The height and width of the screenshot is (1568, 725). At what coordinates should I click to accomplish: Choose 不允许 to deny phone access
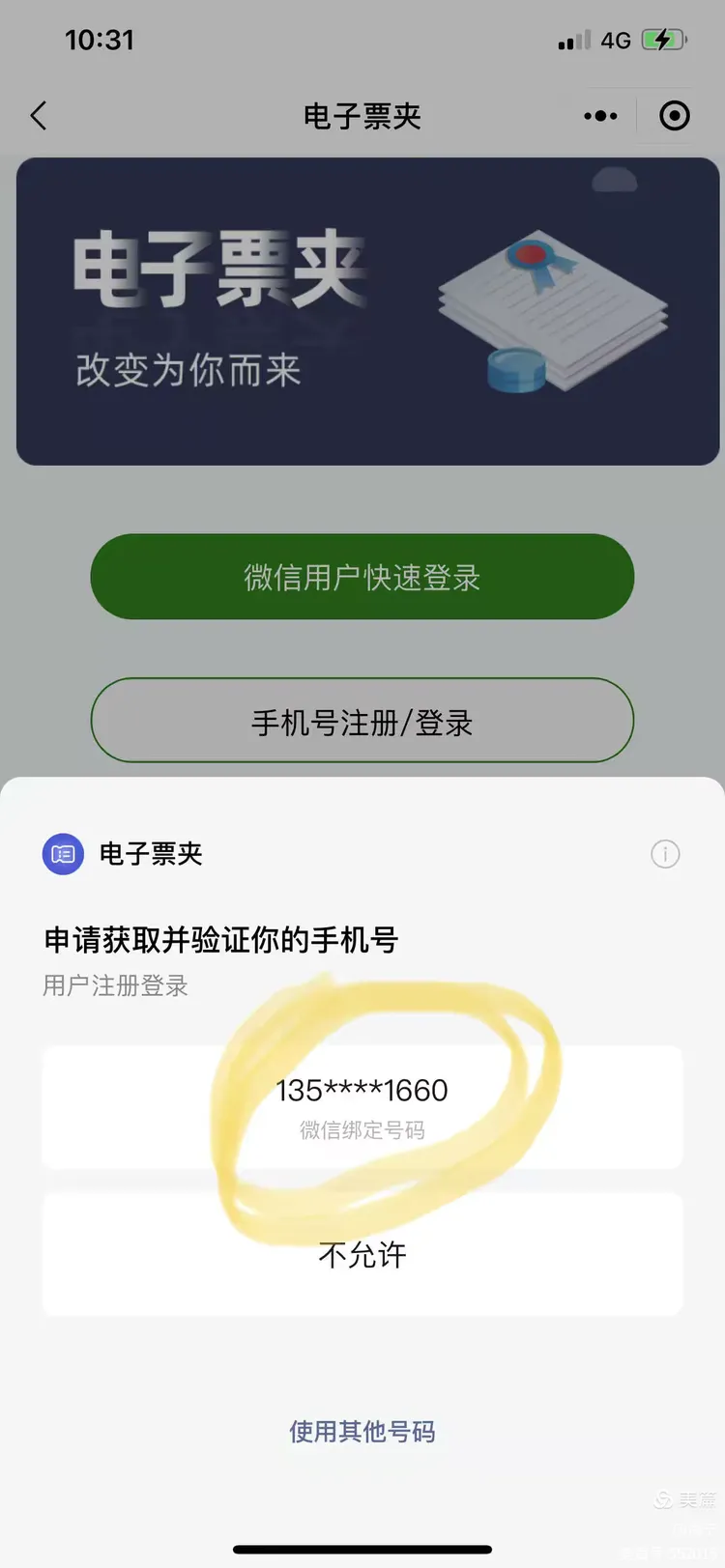(362, 1254)
